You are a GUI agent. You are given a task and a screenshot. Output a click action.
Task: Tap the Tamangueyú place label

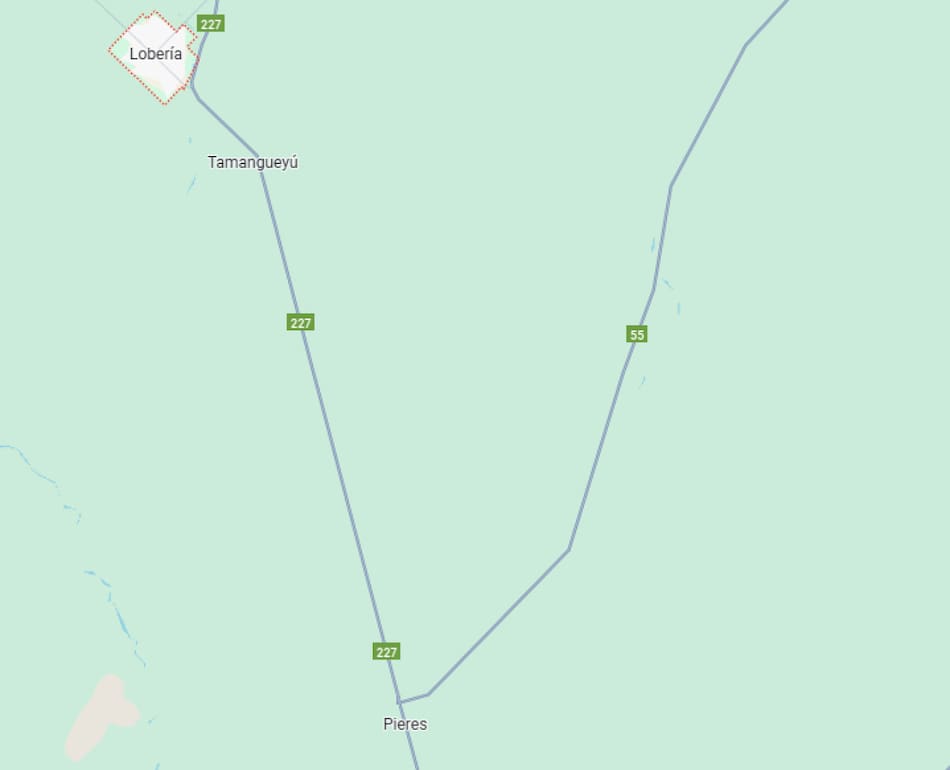coord(253,162)
